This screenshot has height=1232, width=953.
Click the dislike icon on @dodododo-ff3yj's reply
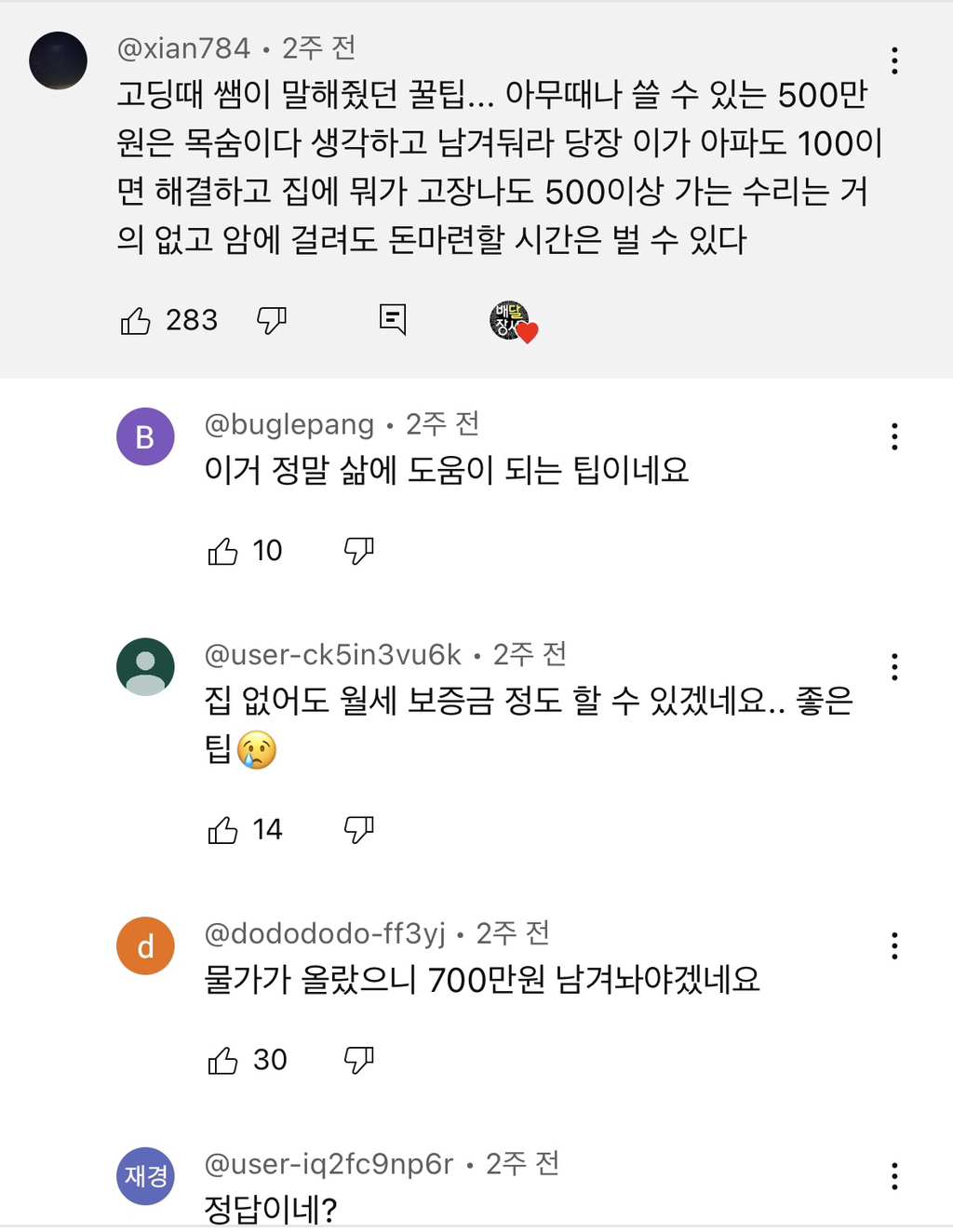tap(360, 1058)
